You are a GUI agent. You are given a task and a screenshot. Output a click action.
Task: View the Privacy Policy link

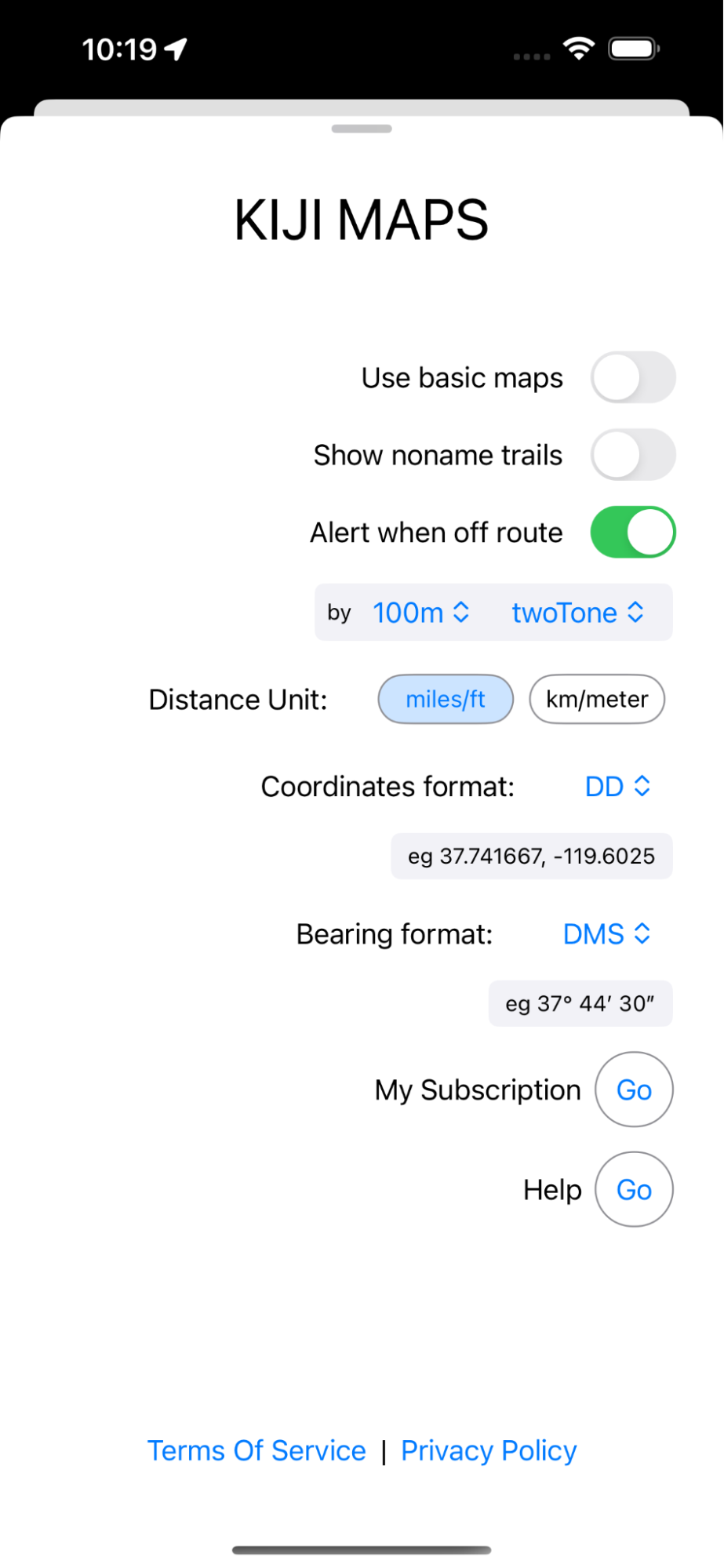(489, 1451)
